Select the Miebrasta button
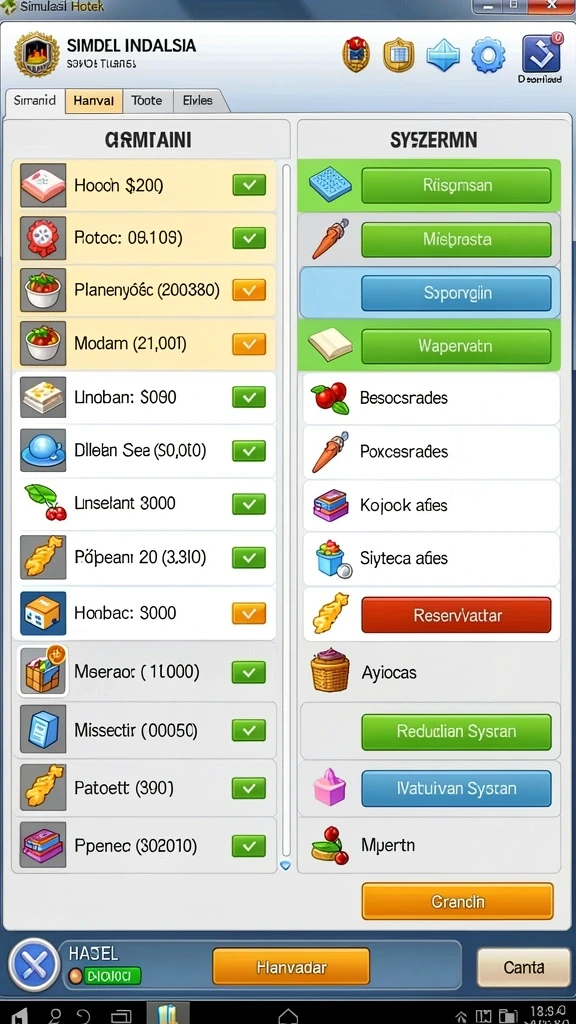The height and width of the screenshot is (1024, 576). 456,240
